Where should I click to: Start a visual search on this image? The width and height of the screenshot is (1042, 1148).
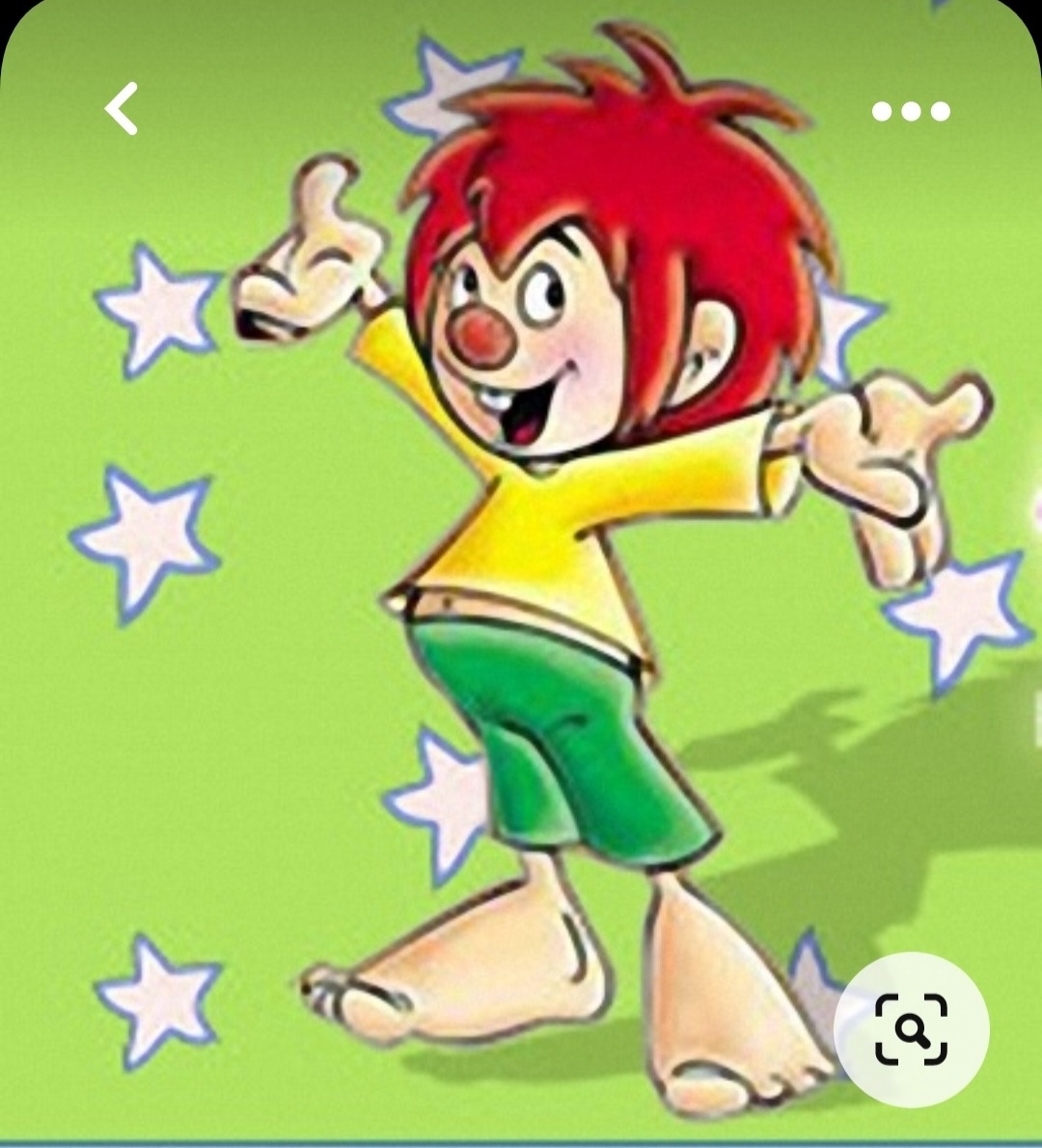tap(911, 1029)
